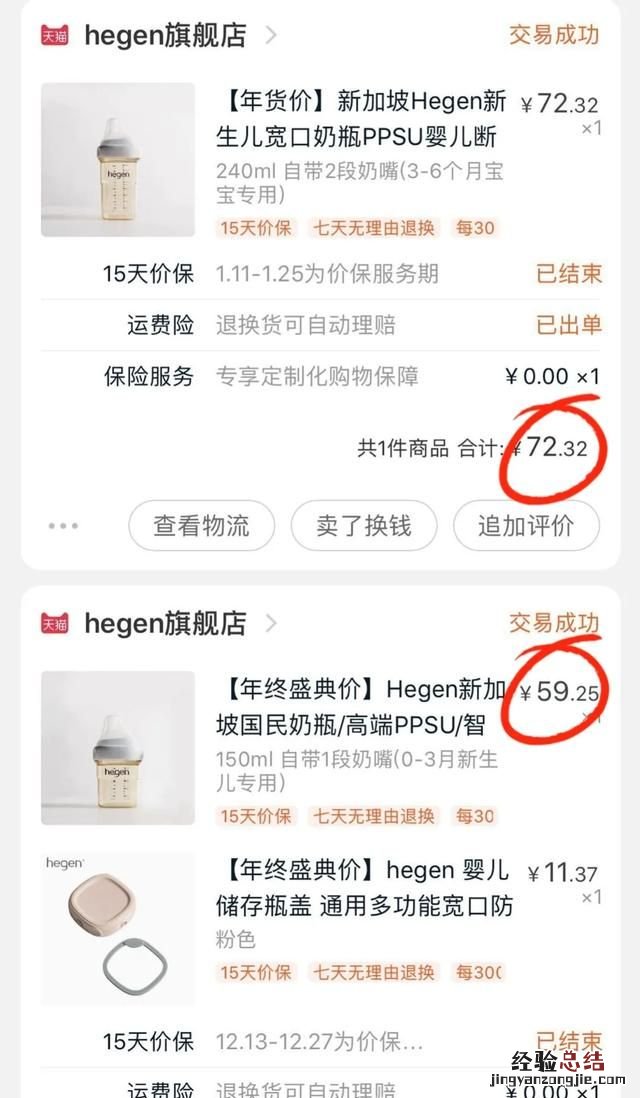
Task: Open the three-dot more options menu
Action: click(x=62, y=526)
